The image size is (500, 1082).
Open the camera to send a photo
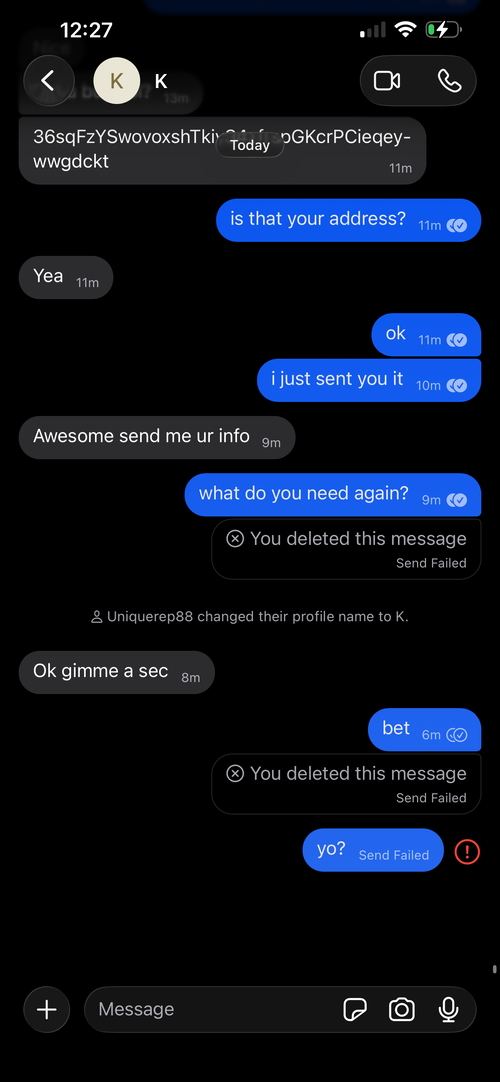[402, 1010]
